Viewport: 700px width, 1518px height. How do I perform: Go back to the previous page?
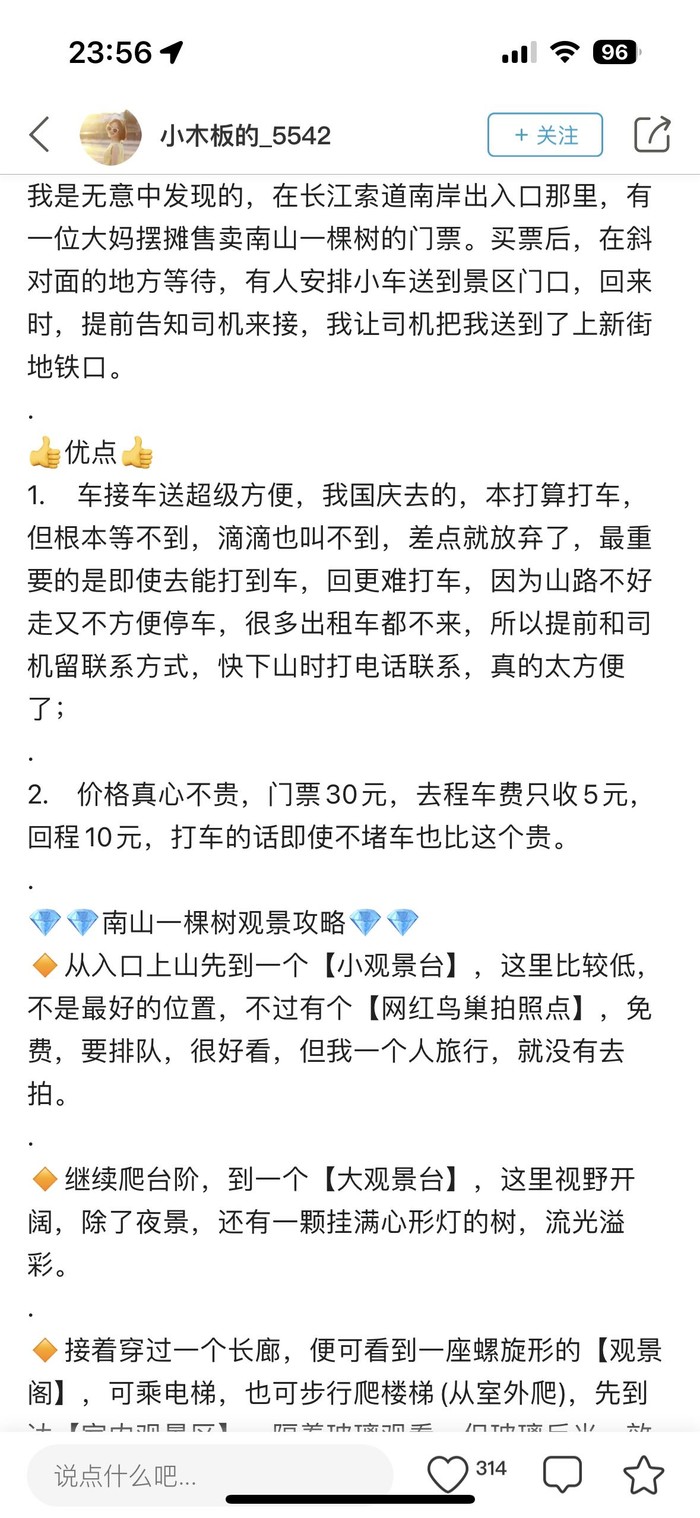click(x=40, y=135)
